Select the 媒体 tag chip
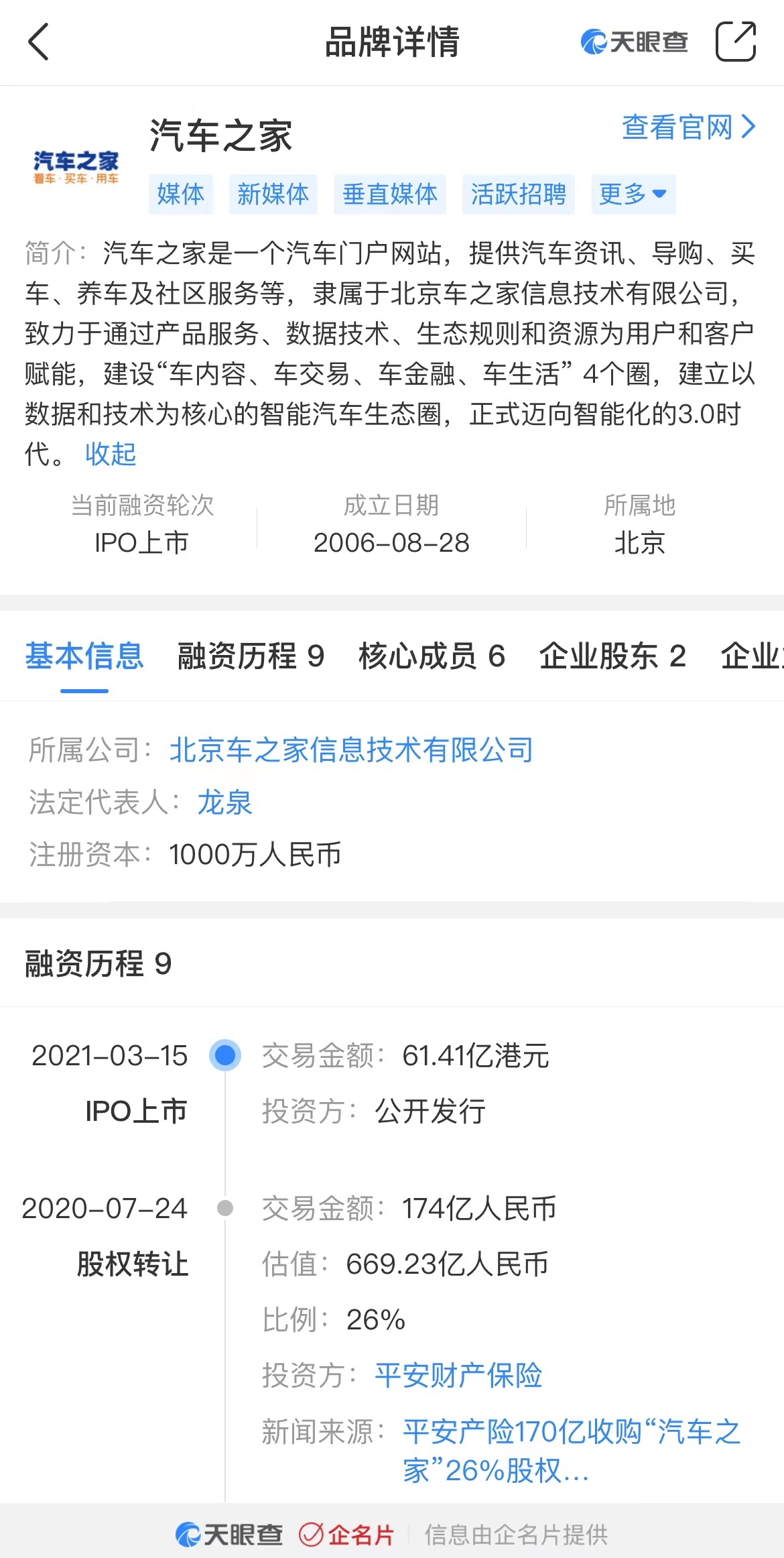 coord(180,194)
